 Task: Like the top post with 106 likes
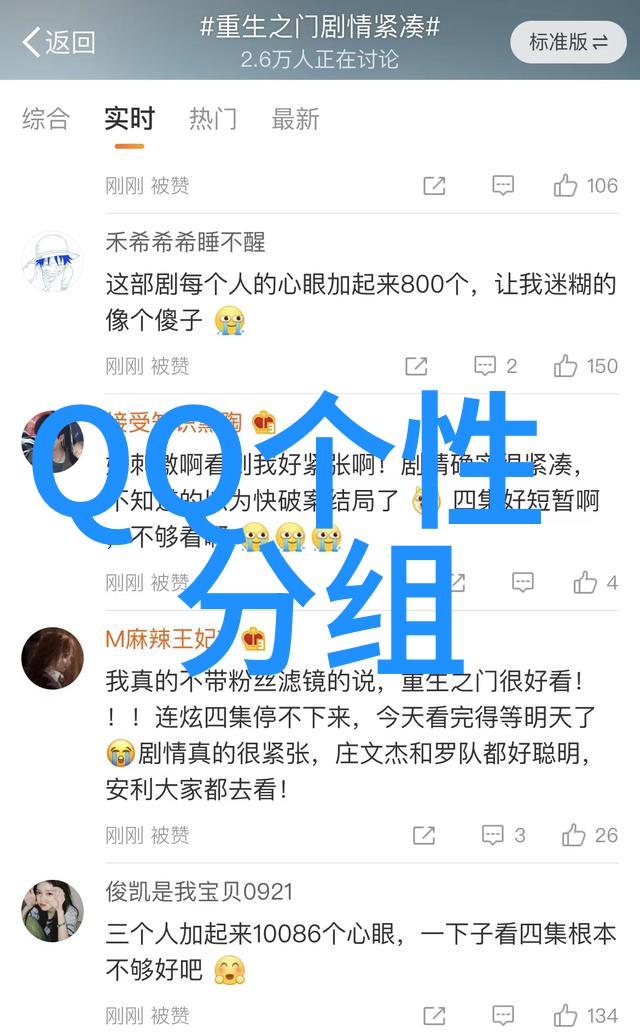tap(586, 185)
